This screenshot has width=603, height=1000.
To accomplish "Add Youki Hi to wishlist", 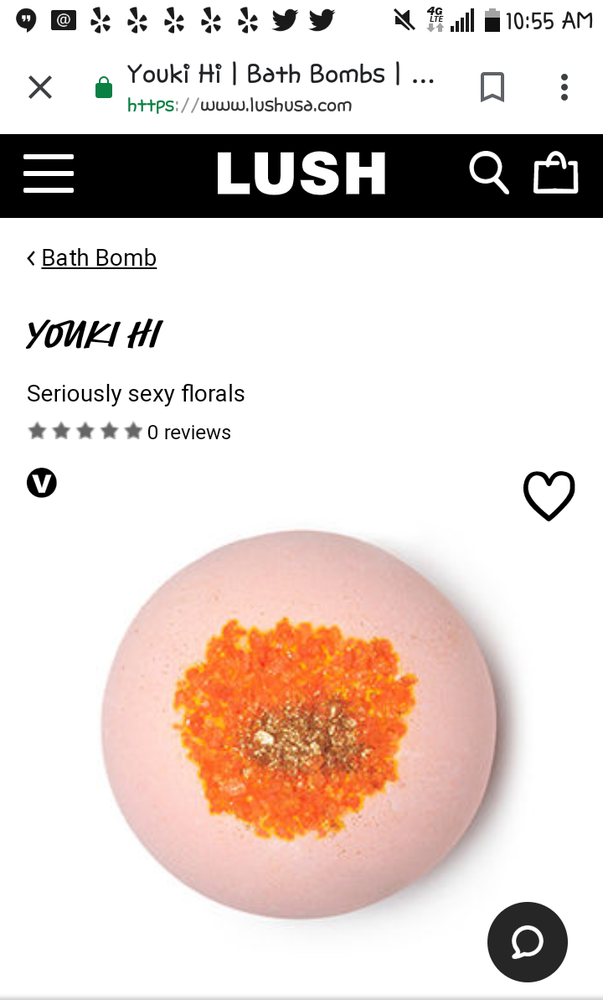I will (549, 496).
